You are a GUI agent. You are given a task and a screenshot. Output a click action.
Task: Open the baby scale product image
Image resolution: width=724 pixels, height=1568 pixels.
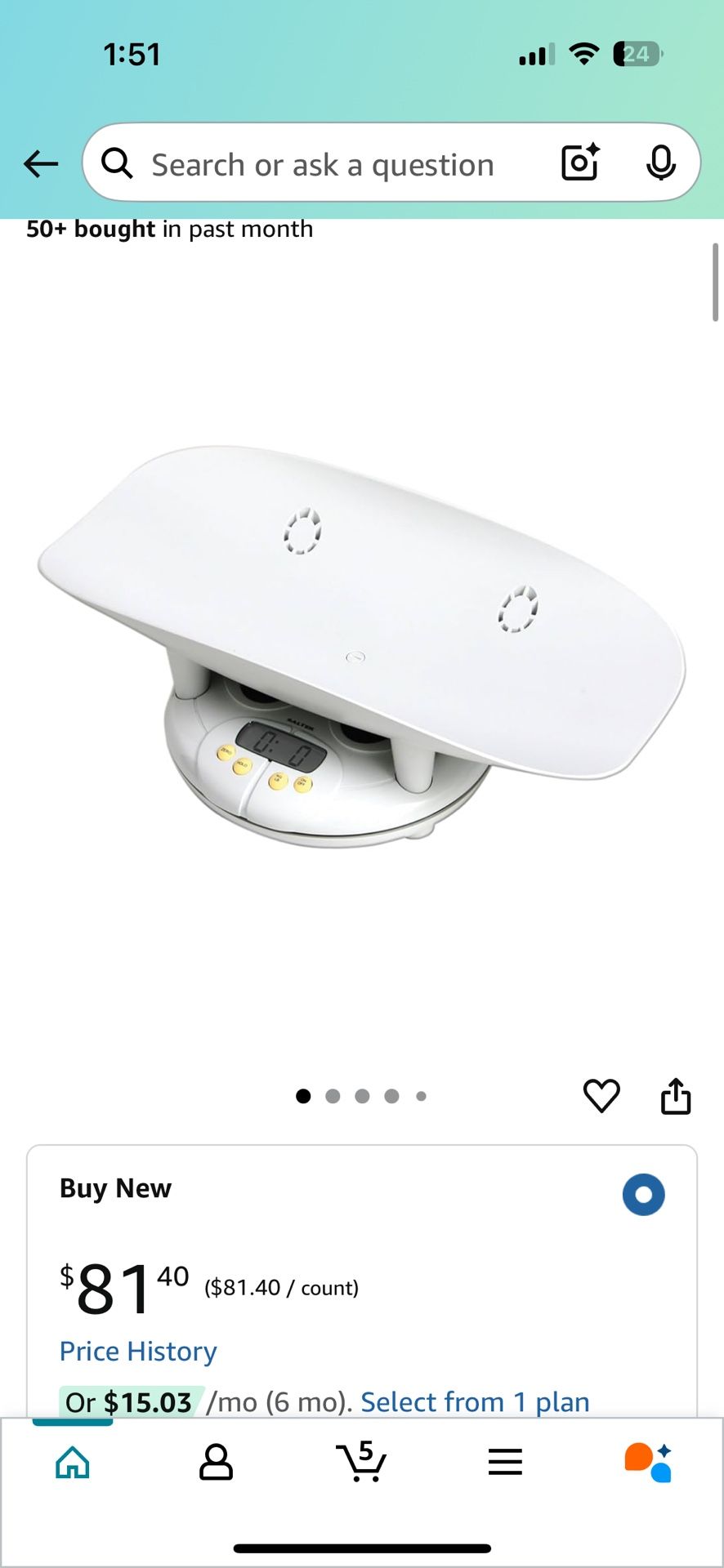361,645
